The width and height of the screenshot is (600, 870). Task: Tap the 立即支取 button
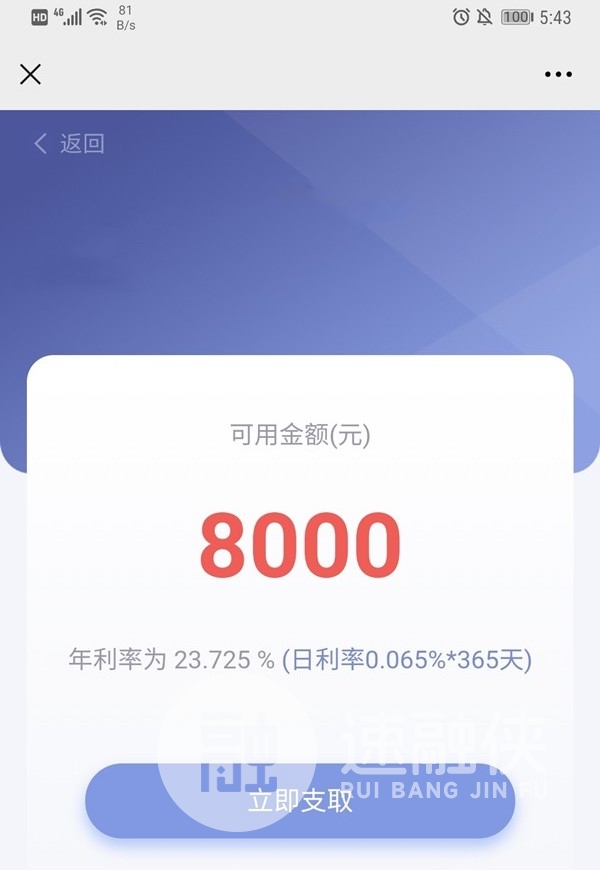300,801
